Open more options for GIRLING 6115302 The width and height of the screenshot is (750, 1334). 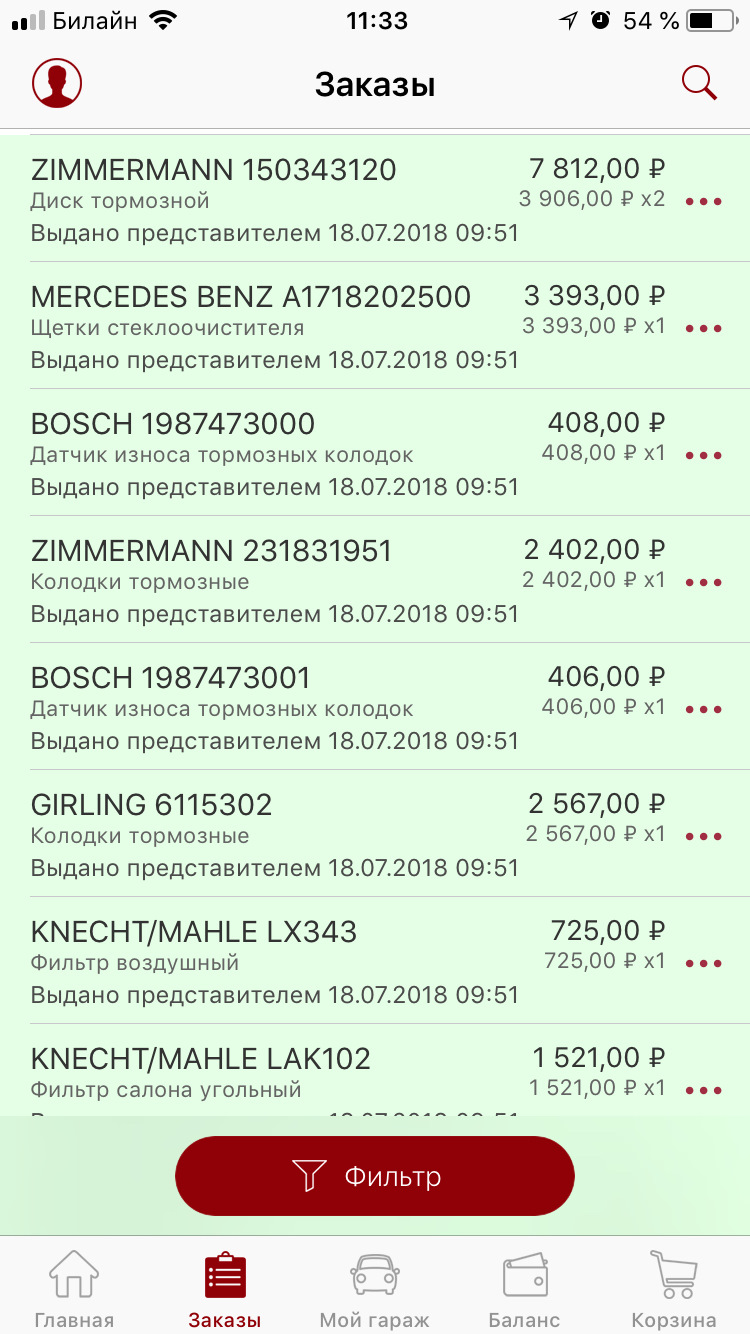(x=703, y=837)
